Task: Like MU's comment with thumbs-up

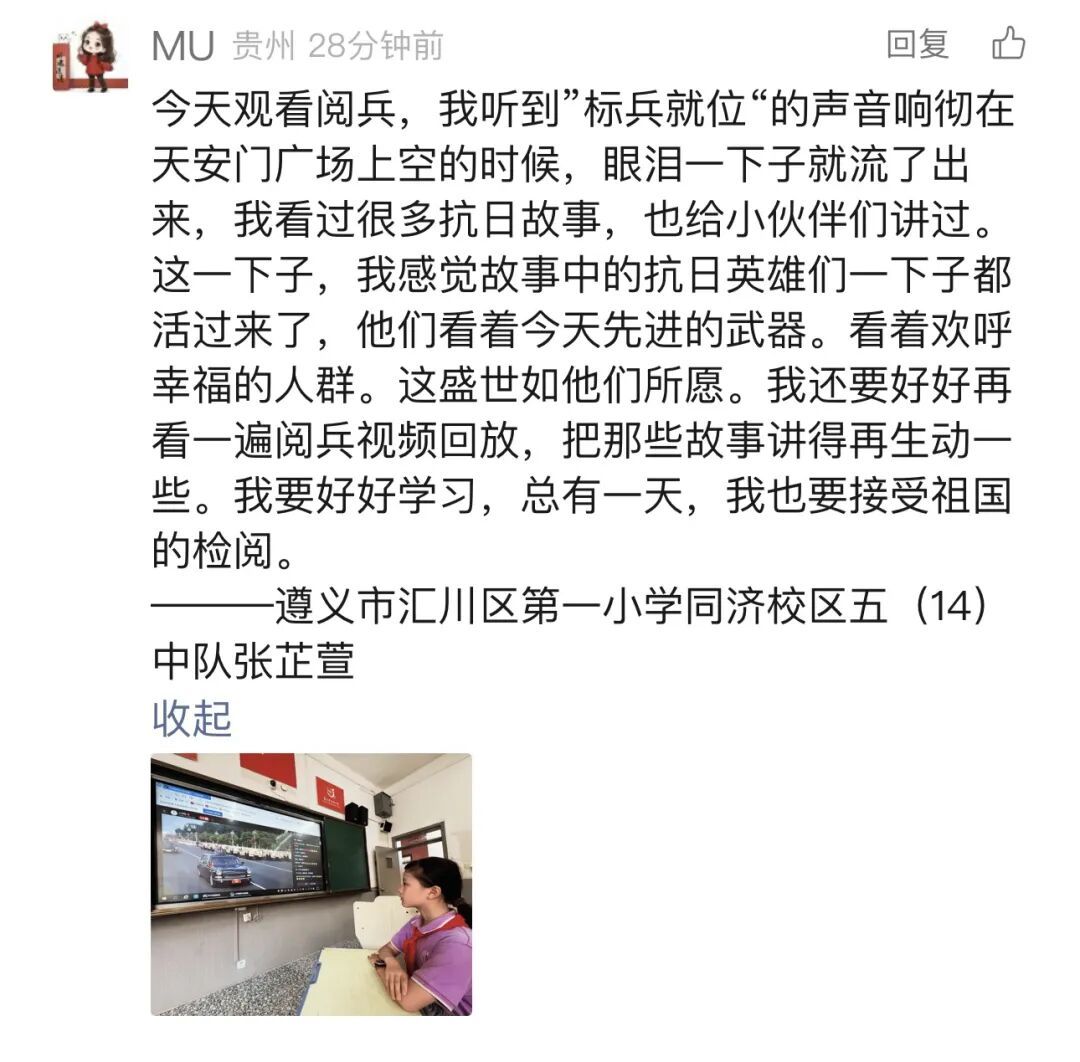Action: pyautogui.click(x=1008, y=44)
